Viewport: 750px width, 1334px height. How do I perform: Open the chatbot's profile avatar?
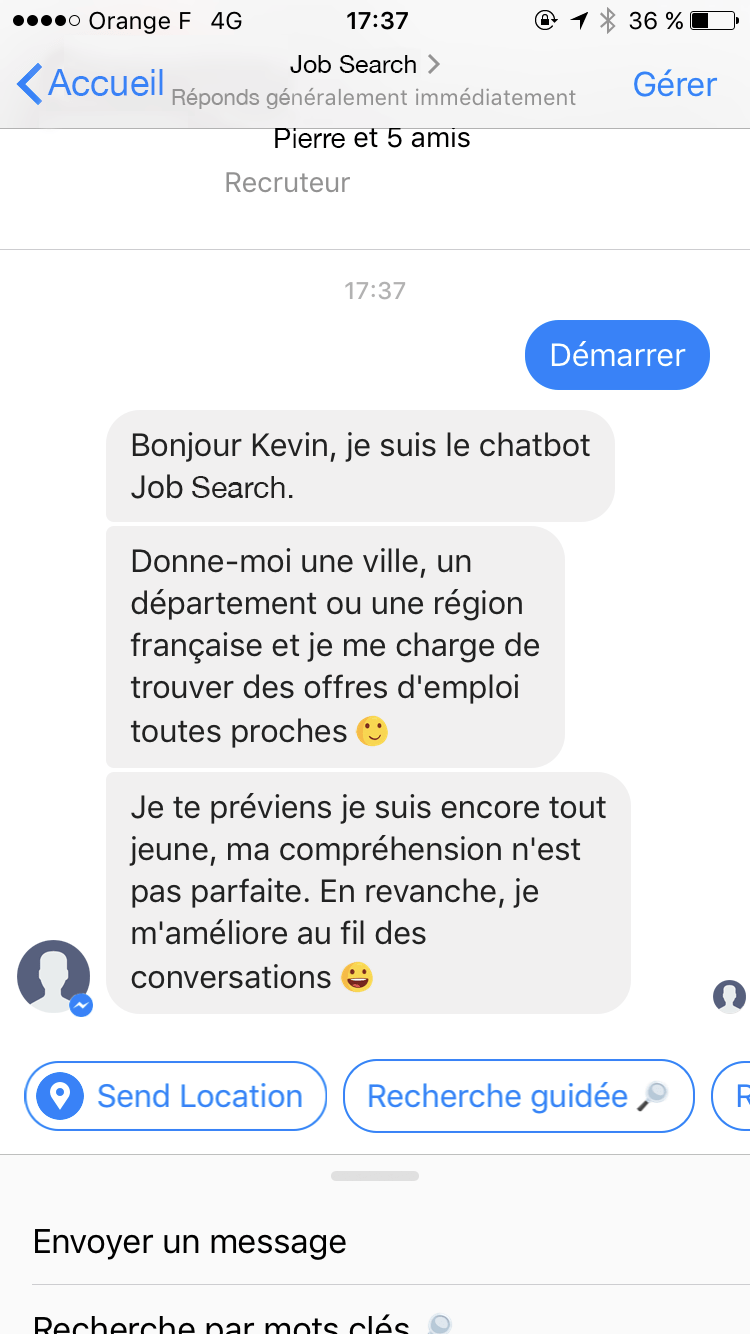(x=54, y=976)
